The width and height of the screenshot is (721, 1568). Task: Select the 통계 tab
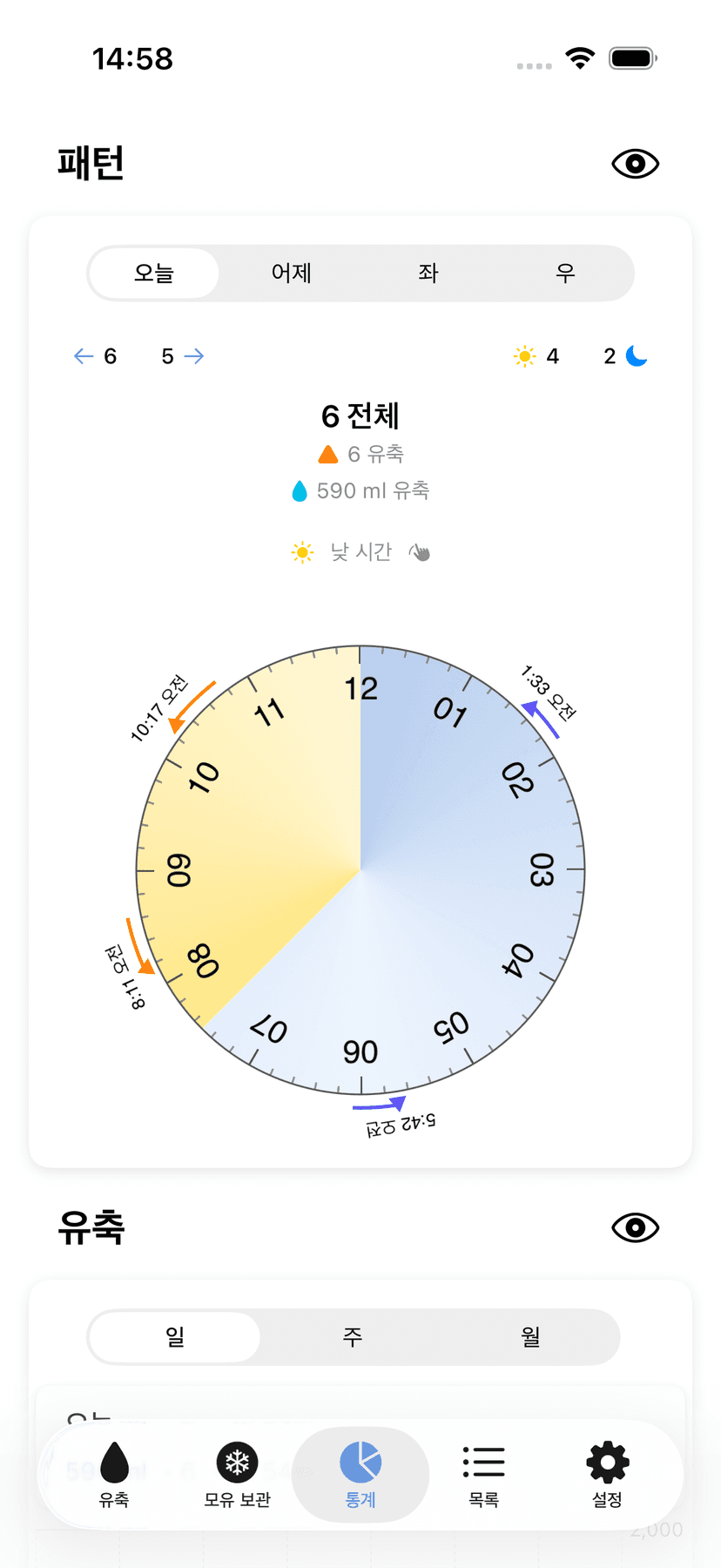(360, 1474)
